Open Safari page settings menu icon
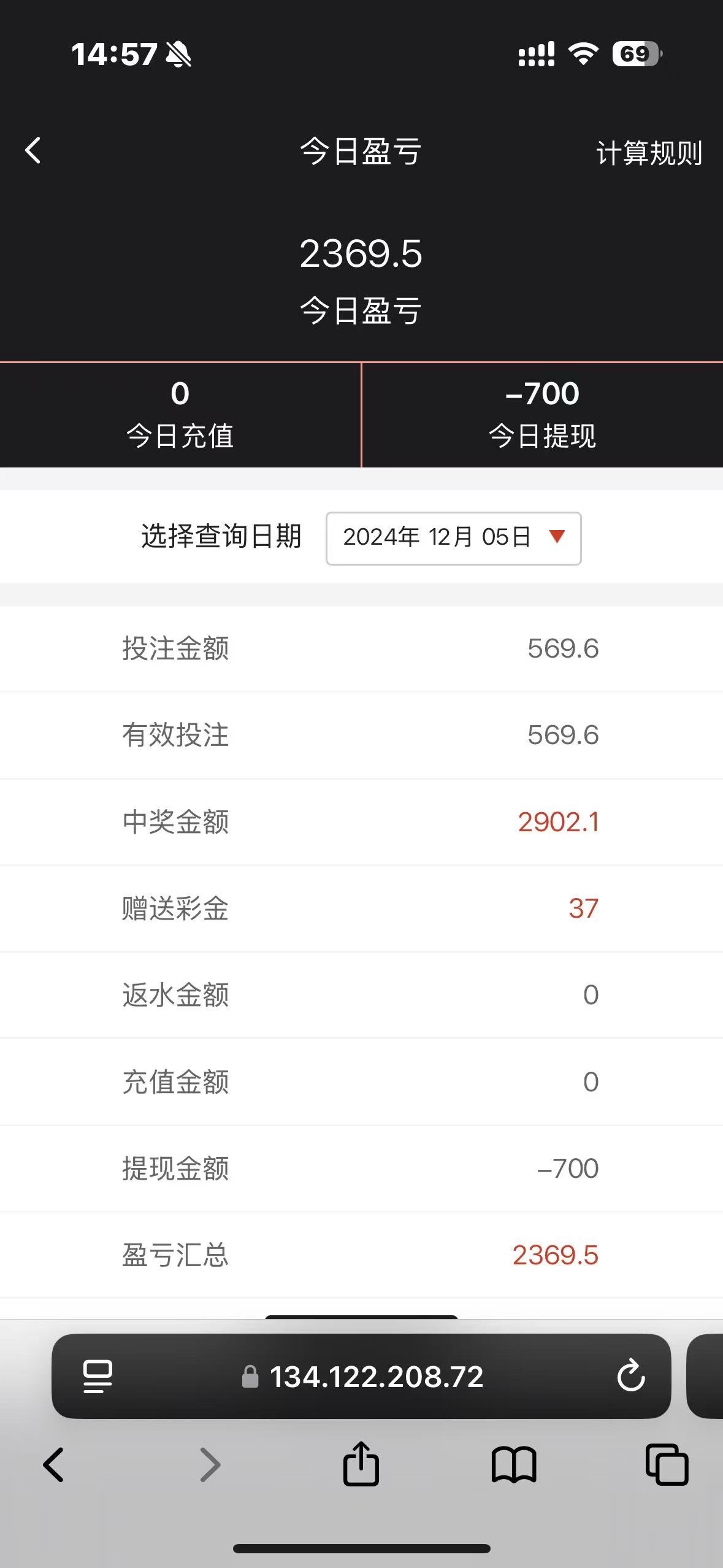The width and height of the screenshot is (723, 1568). [98, 1376]
